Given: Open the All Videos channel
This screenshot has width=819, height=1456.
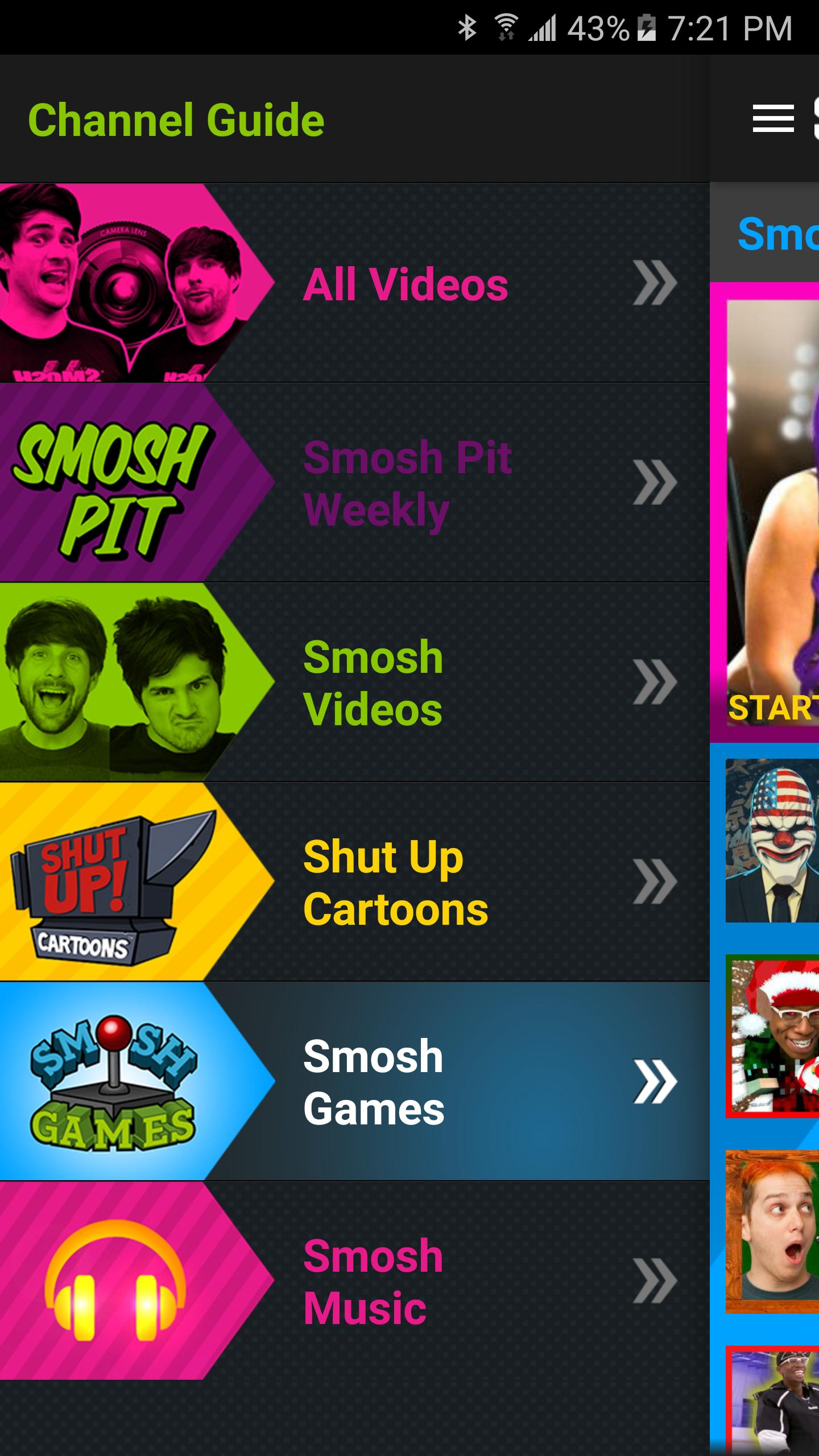Looking at the screenshot, I should click(x=405, y=283).
